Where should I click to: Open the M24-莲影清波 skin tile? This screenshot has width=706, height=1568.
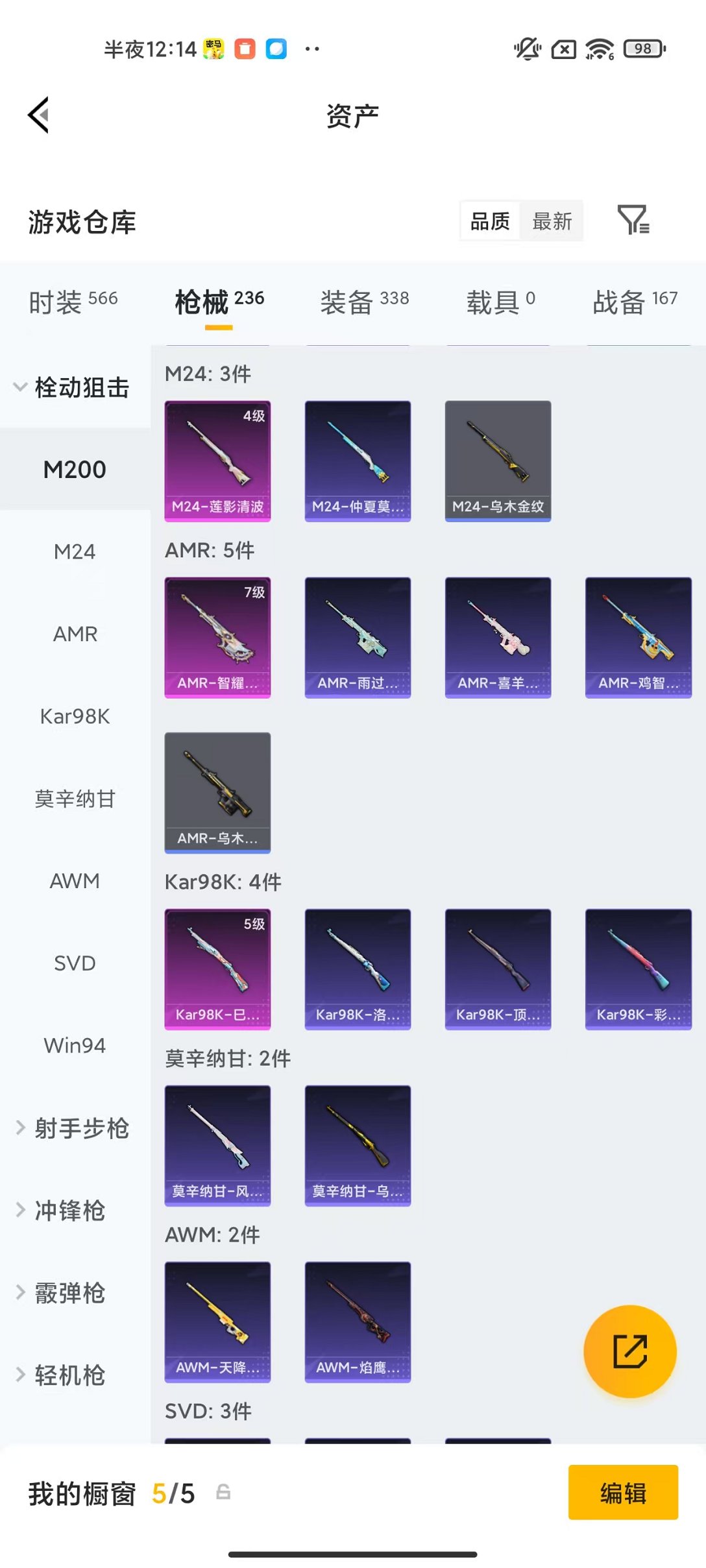(x=217, y=461)
